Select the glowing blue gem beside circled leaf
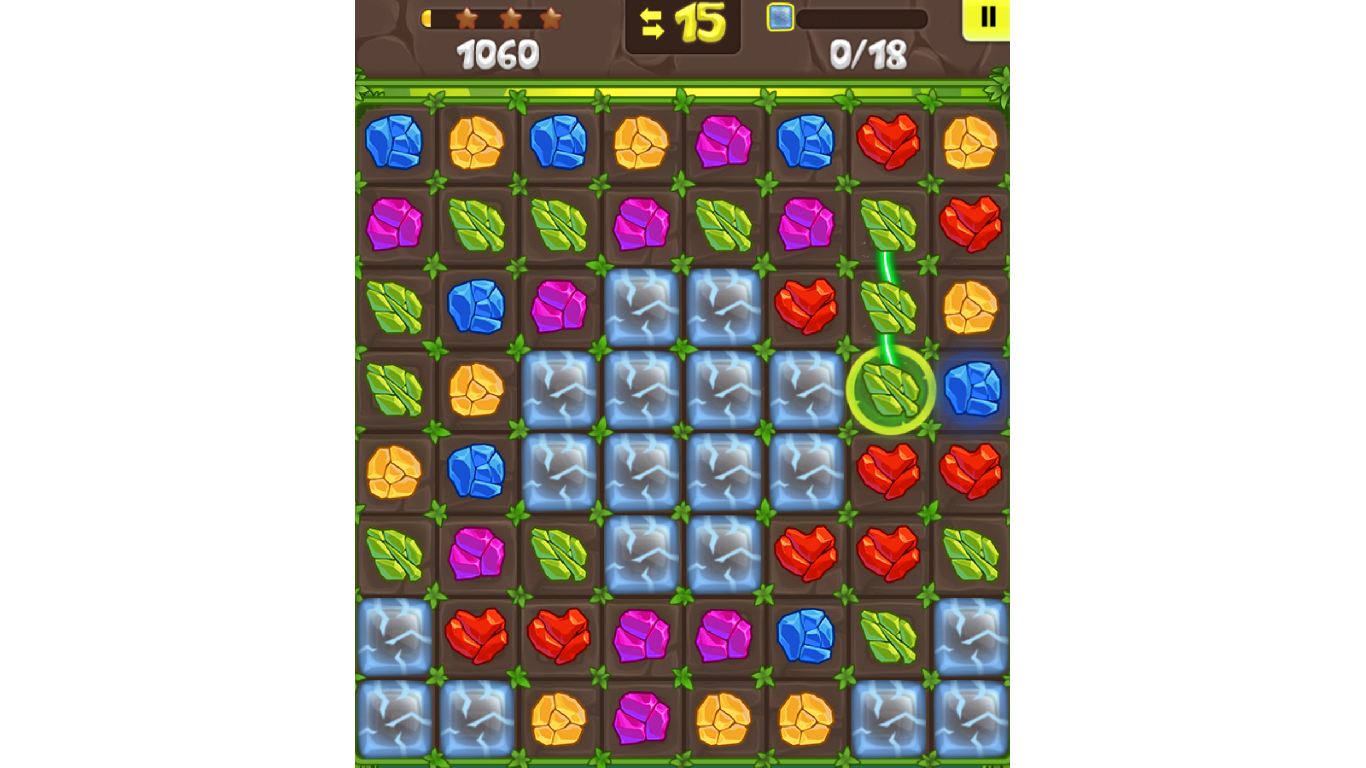Screen dimensions: 1366x768 point(972,390)
